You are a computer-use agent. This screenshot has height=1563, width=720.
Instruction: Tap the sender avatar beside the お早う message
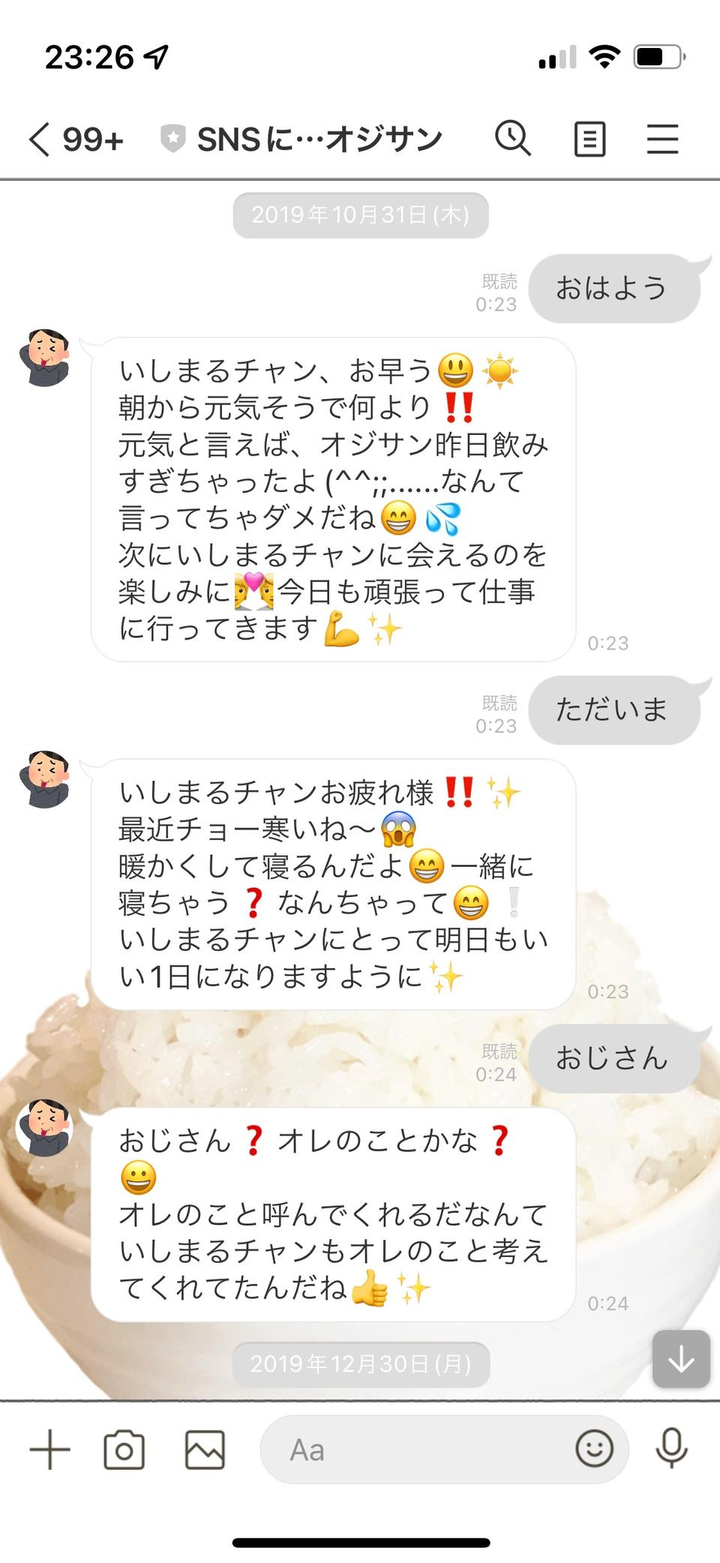tap(45, 358)
